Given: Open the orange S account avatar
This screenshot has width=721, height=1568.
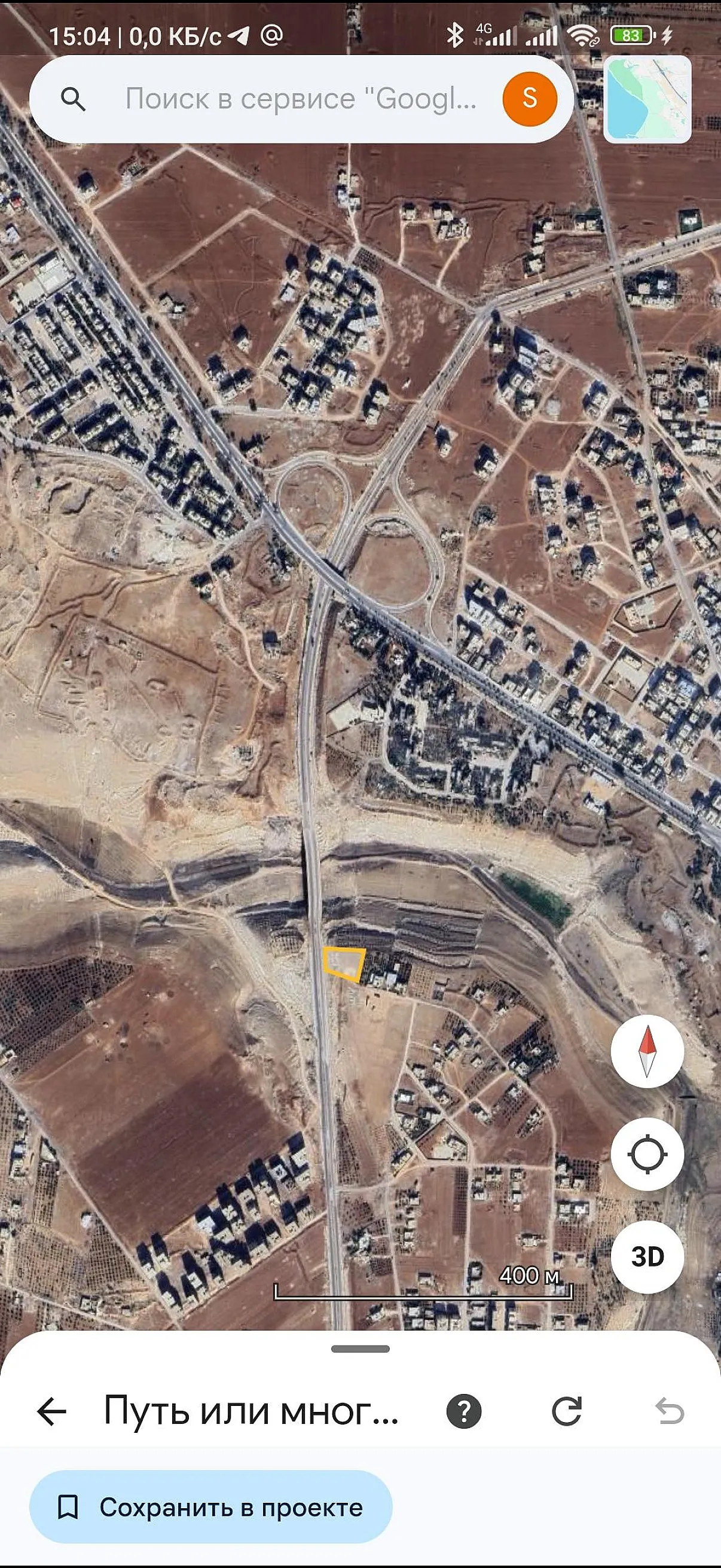Looking at the screenshot, I should tap(529, 99).
